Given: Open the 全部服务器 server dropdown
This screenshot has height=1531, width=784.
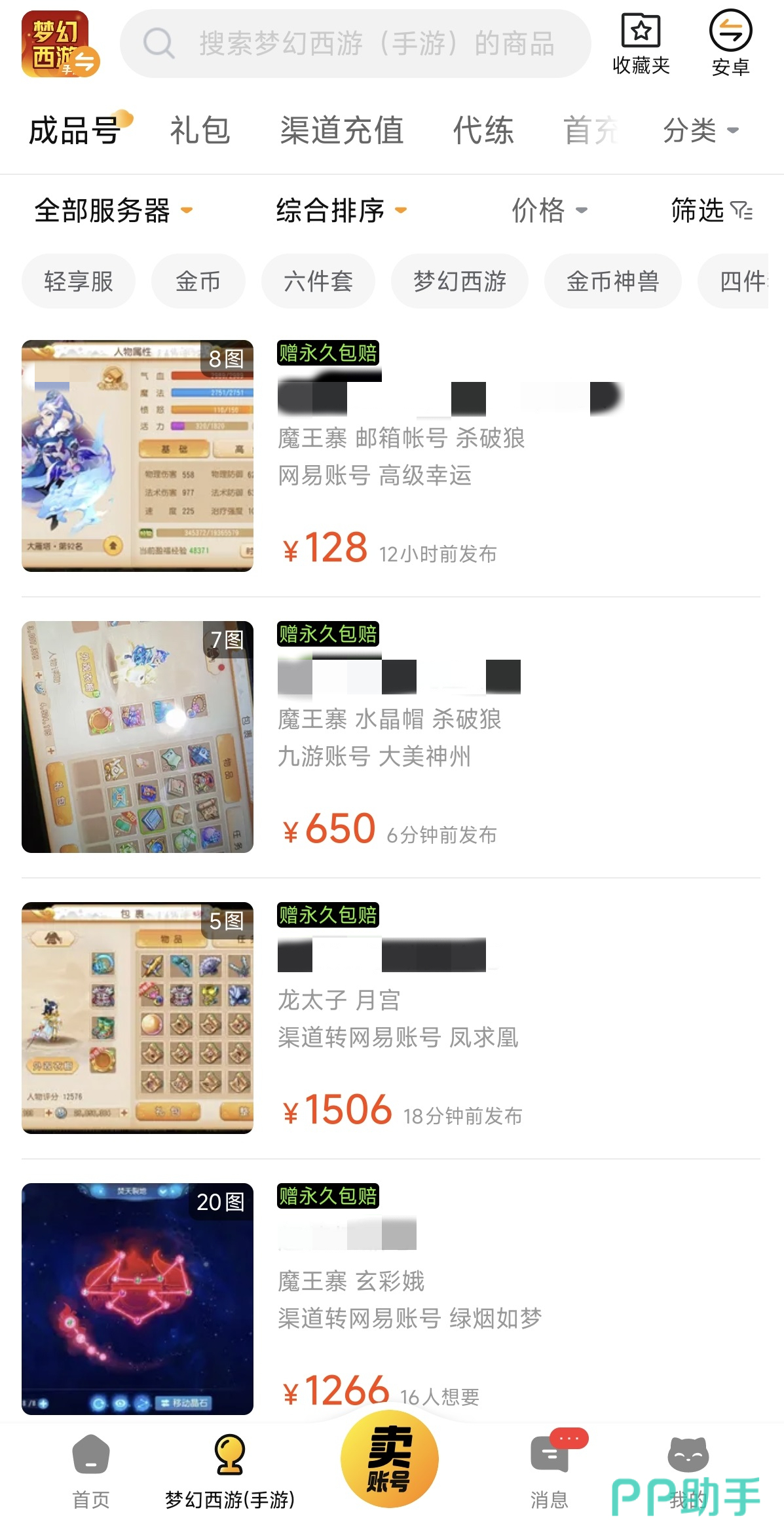Looking at the screenshot, I should coord(113,210).
